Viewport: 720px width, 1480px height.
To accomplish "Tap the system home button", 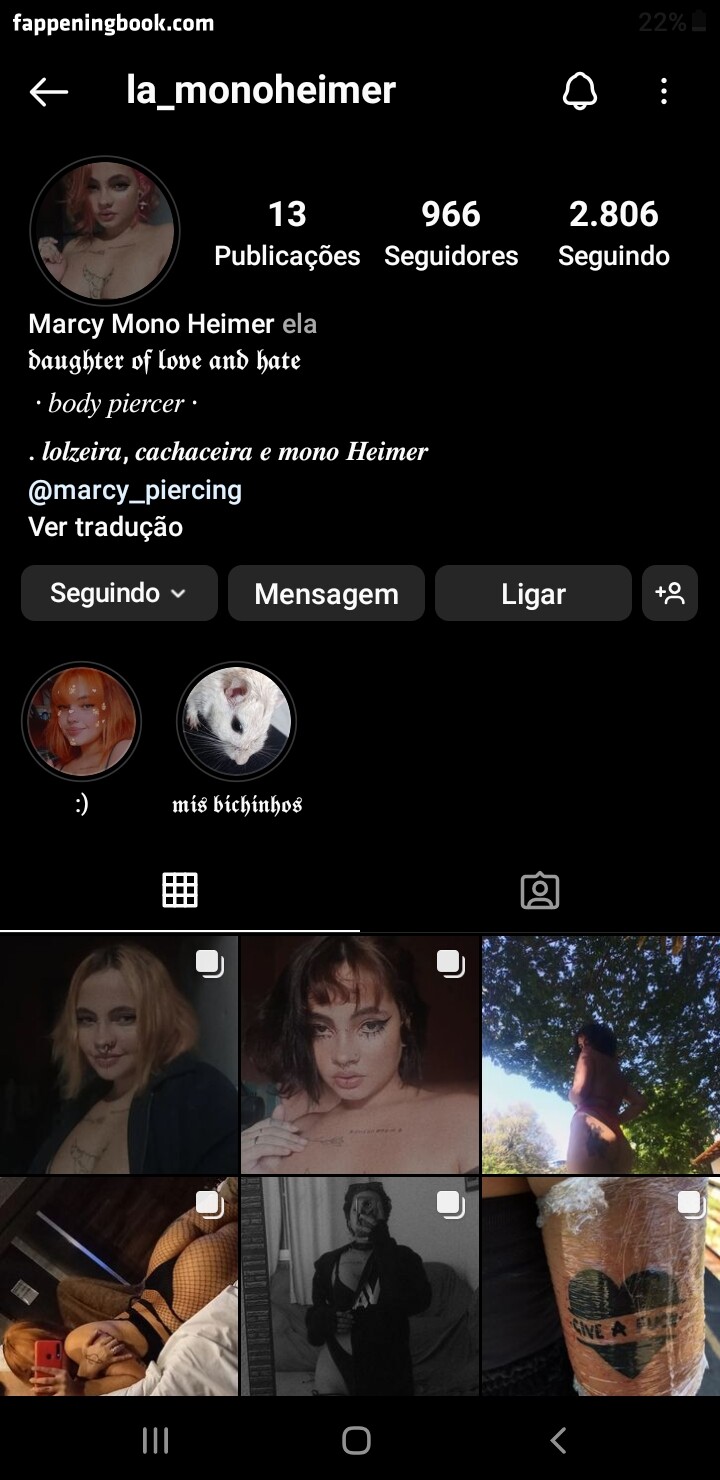I will [356, 1440].
